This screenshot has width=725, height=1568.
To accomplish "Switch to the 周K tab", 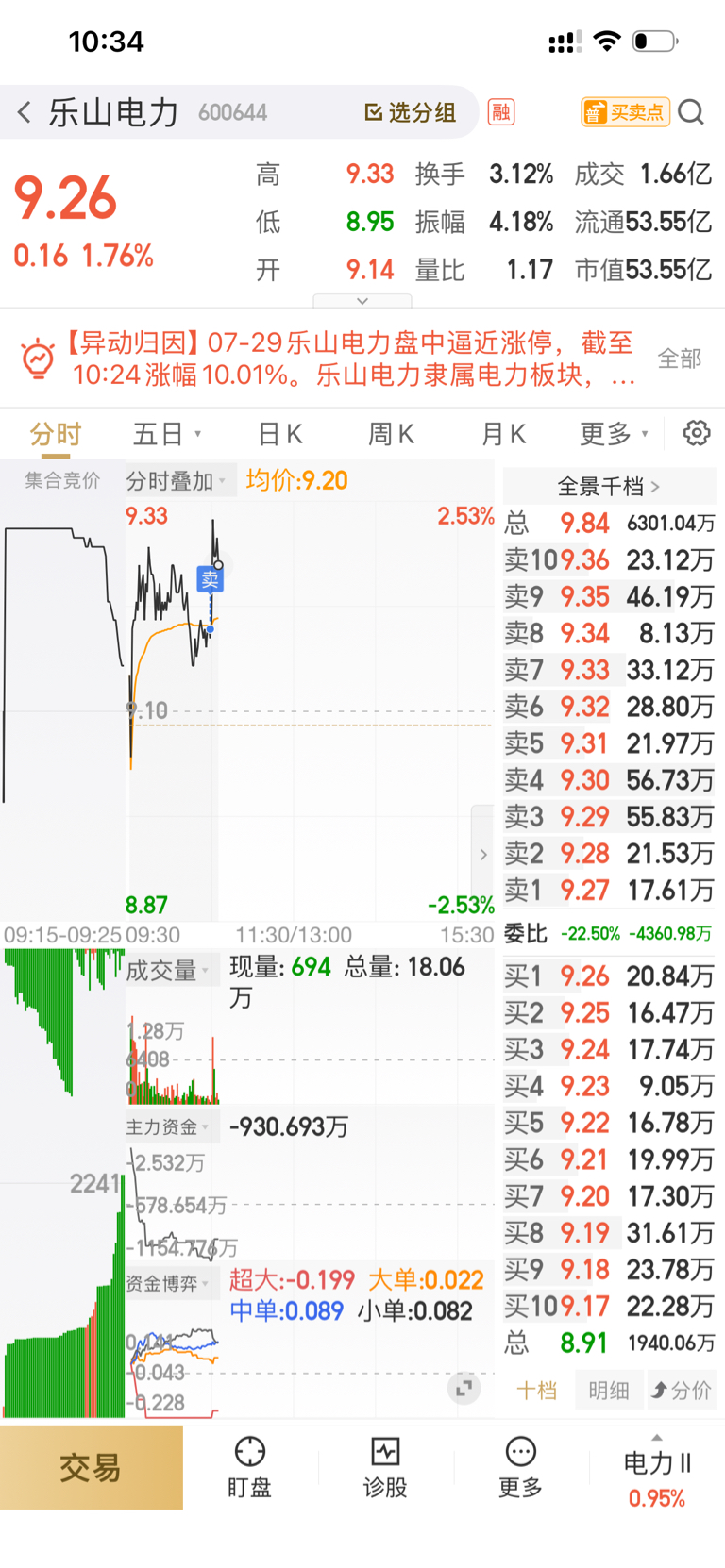I will [391, 434].
